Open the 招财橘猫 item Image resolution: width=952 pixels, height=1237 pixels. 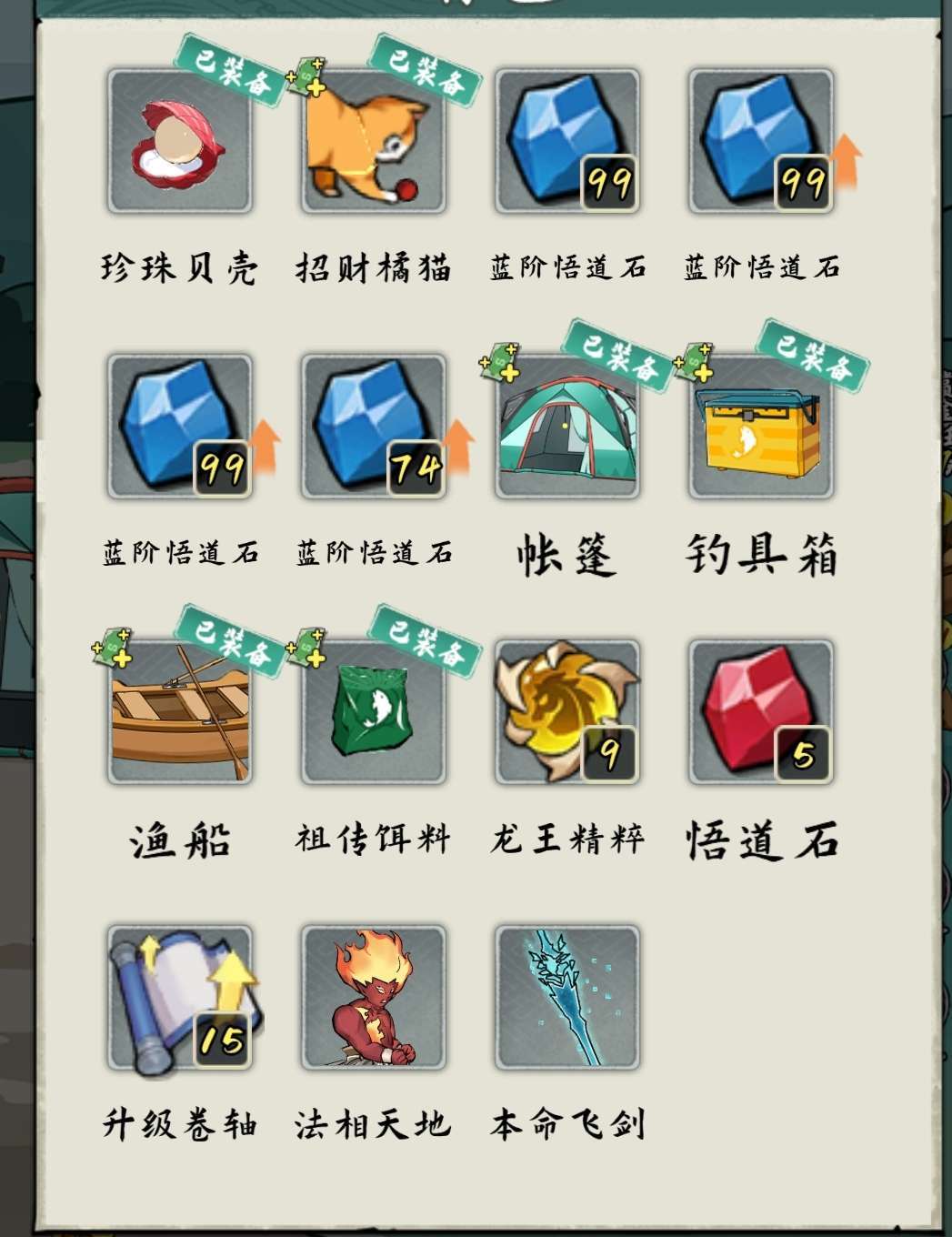pyautogui.click(x=373, y=141)
